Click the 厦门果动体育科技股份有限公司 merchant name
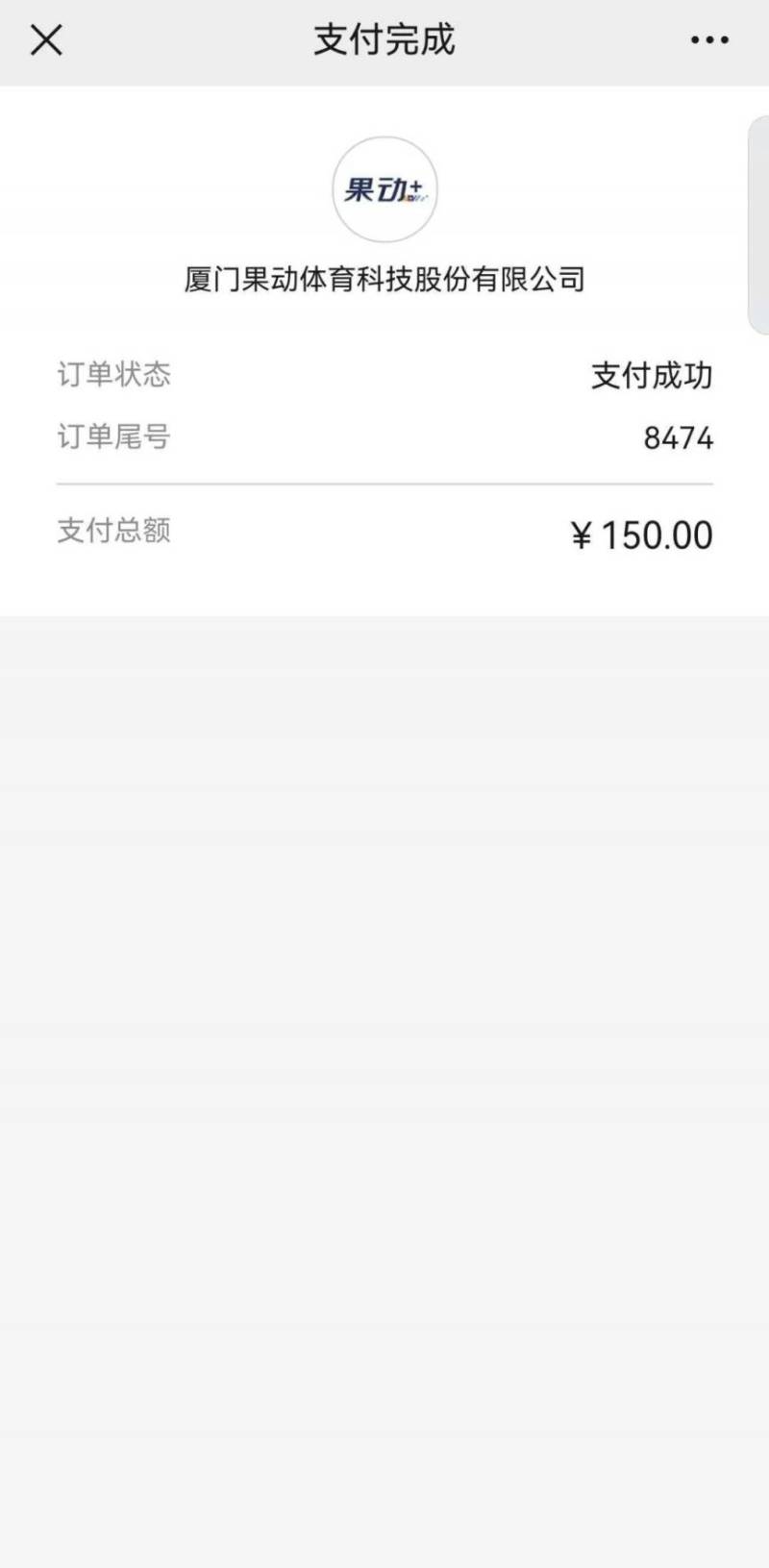This screenshot has width=769, height=1568. pyautogui.click(x=384, y=279)
